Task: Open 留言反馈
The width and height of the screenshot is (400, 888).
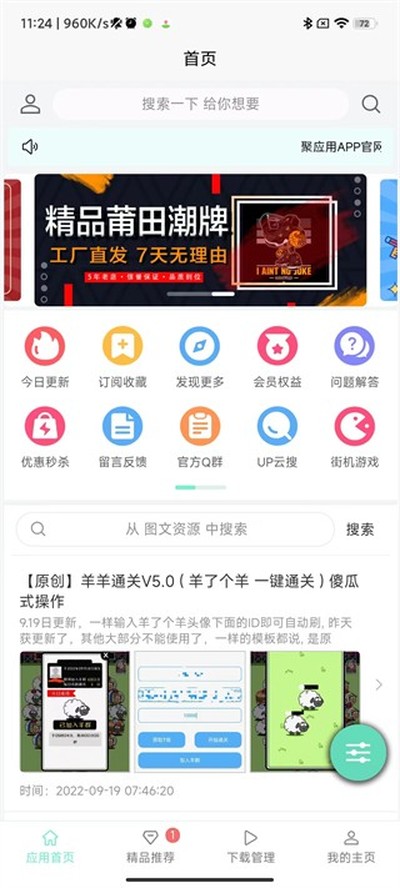Action: tap(122, 438)
